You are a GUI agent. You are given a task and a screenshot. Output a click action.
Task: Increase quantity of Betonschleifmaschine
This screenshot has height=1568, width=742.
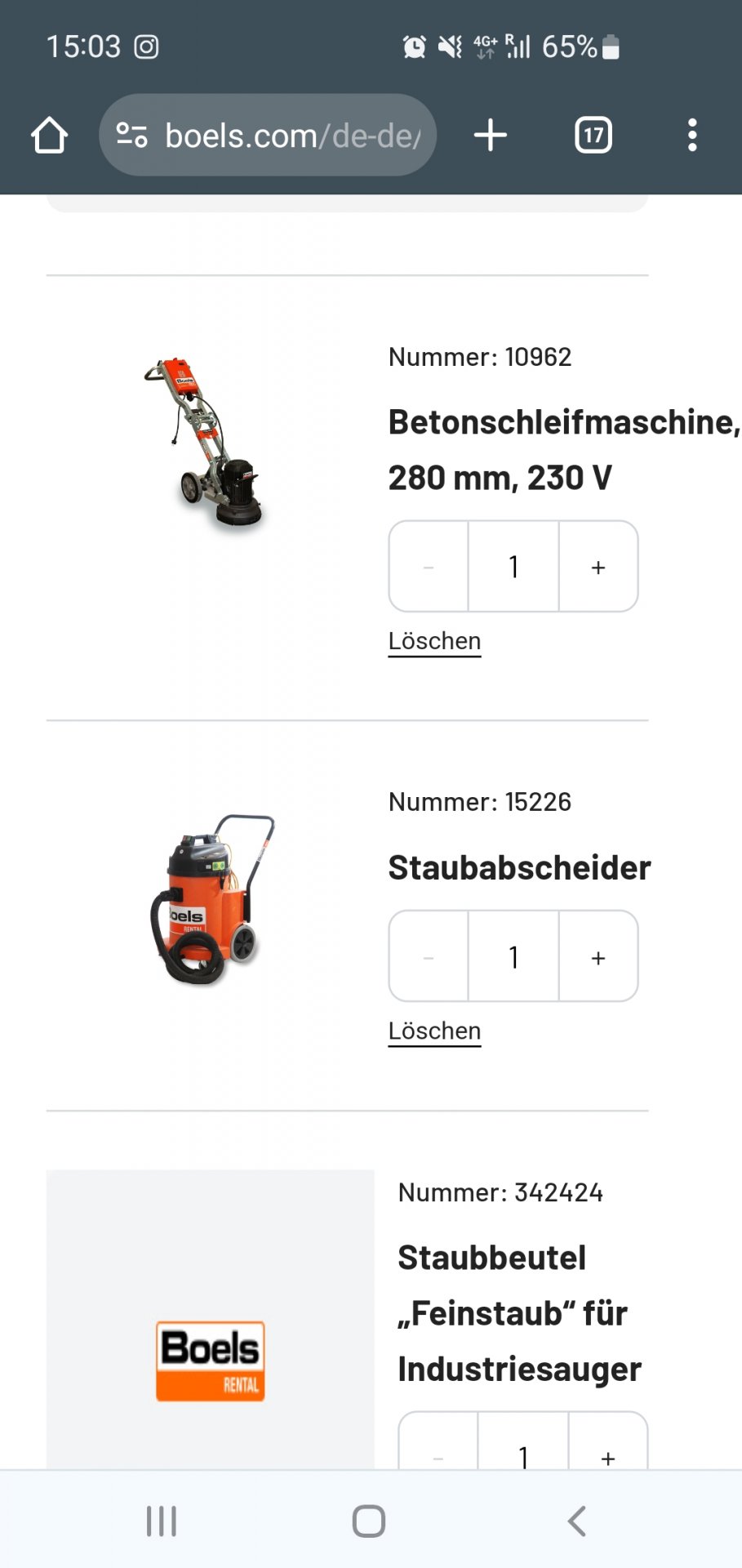point(598,567)
